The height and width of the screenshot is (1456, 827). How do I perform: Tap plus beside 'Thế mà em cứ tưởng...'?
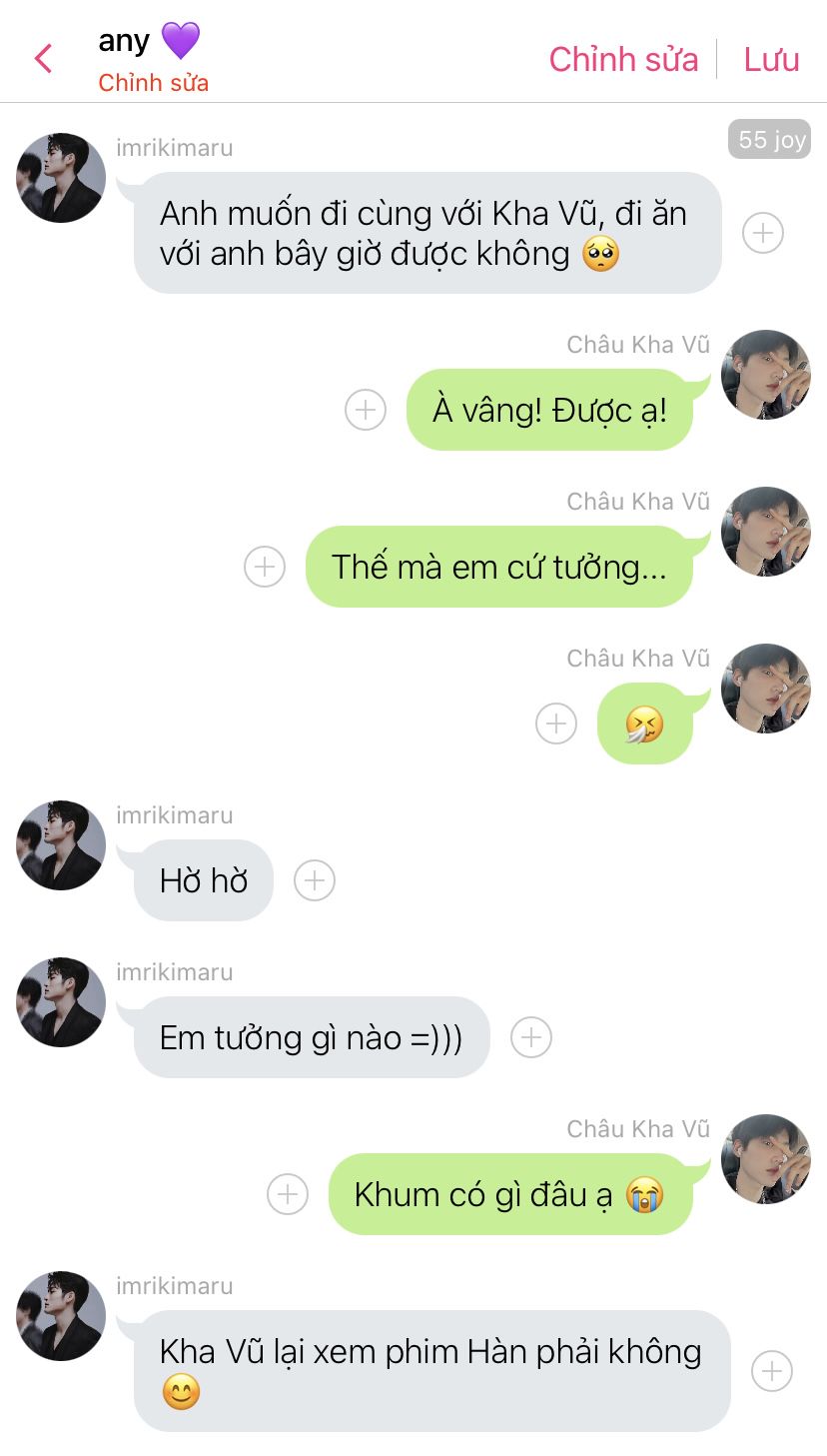(265, 567)
